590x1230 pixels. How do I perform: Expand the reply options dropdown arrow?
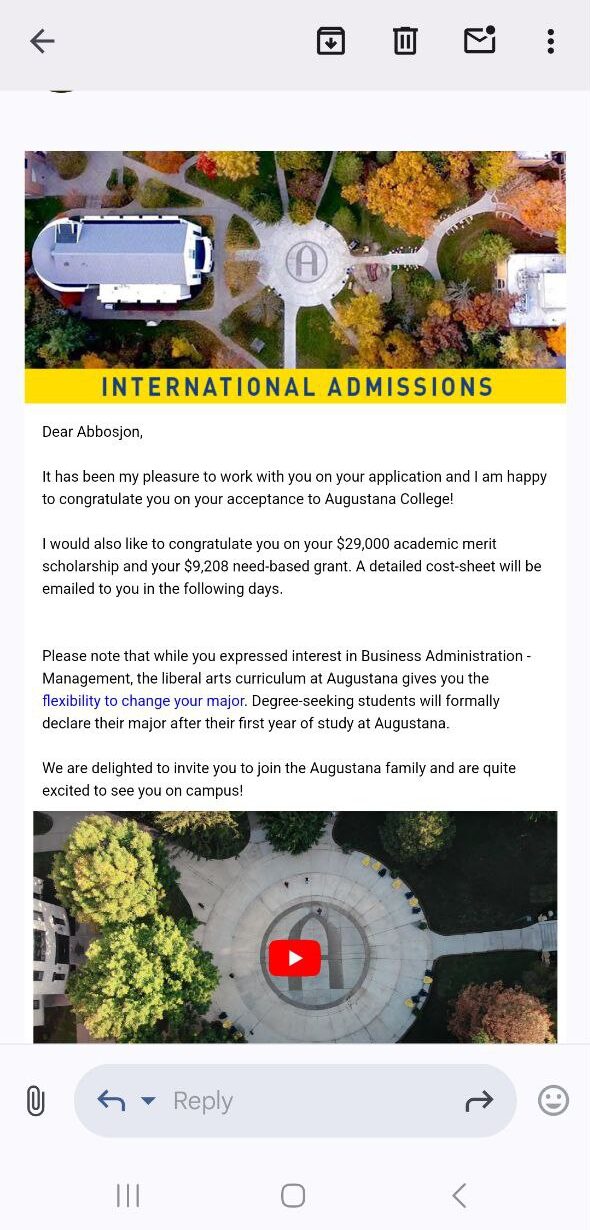point(148,1101)
